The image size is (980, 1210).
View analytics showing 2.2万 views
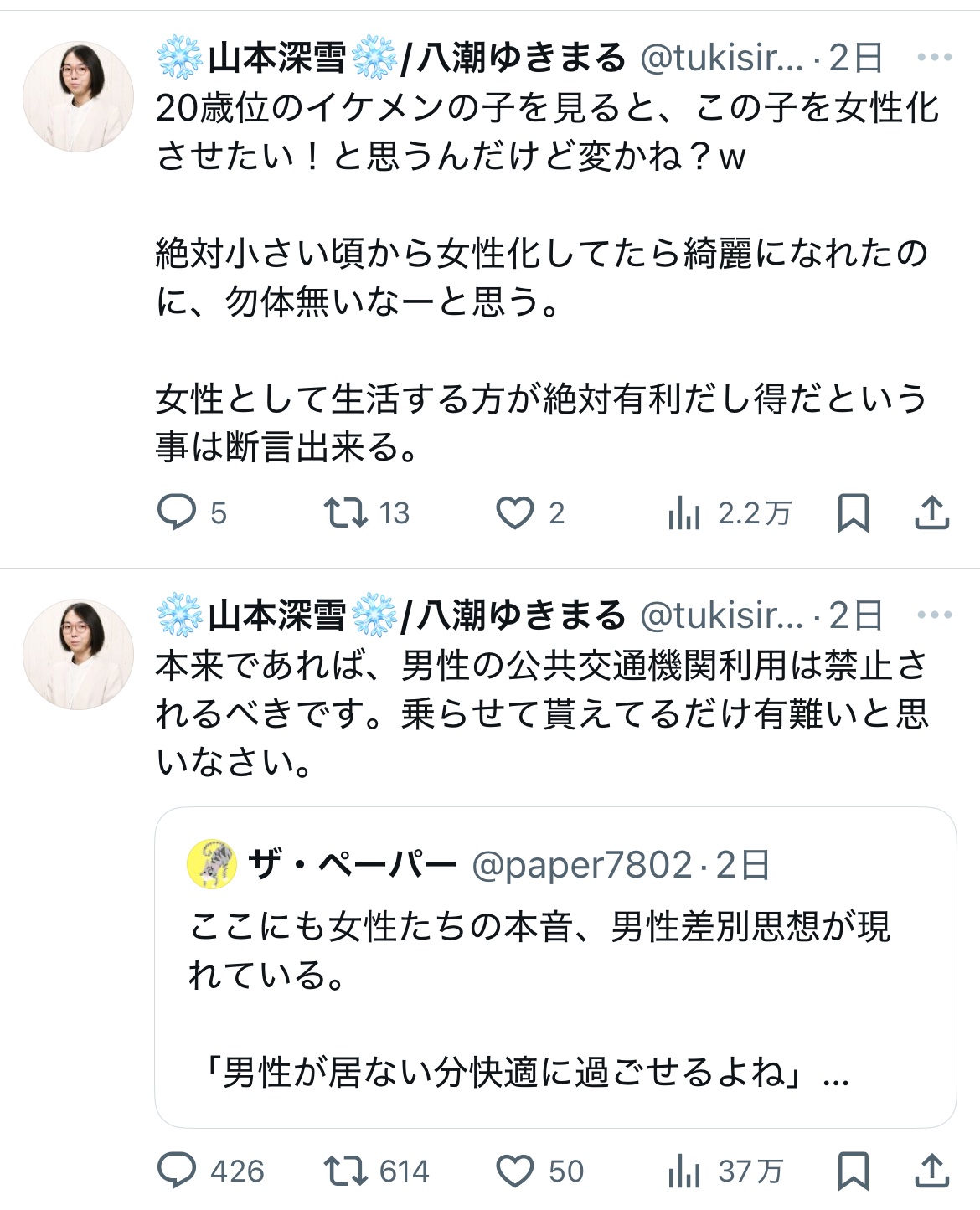(684, 512)
